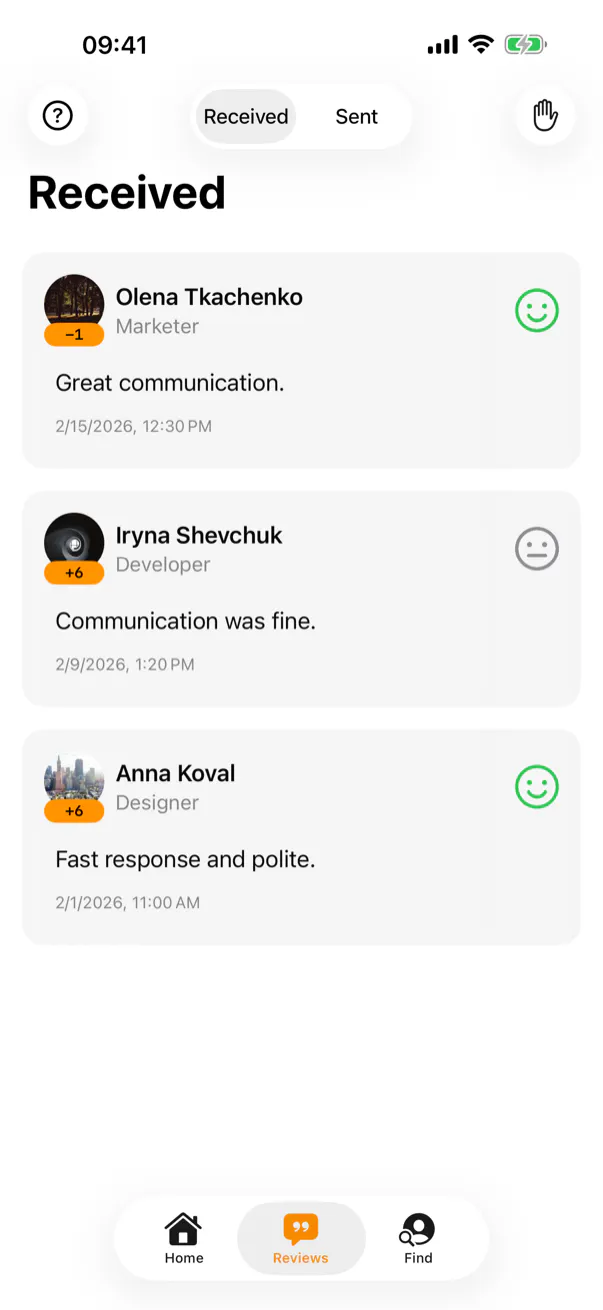Switch to the Sent segment

pyautogui.click(x=356, y=117)
